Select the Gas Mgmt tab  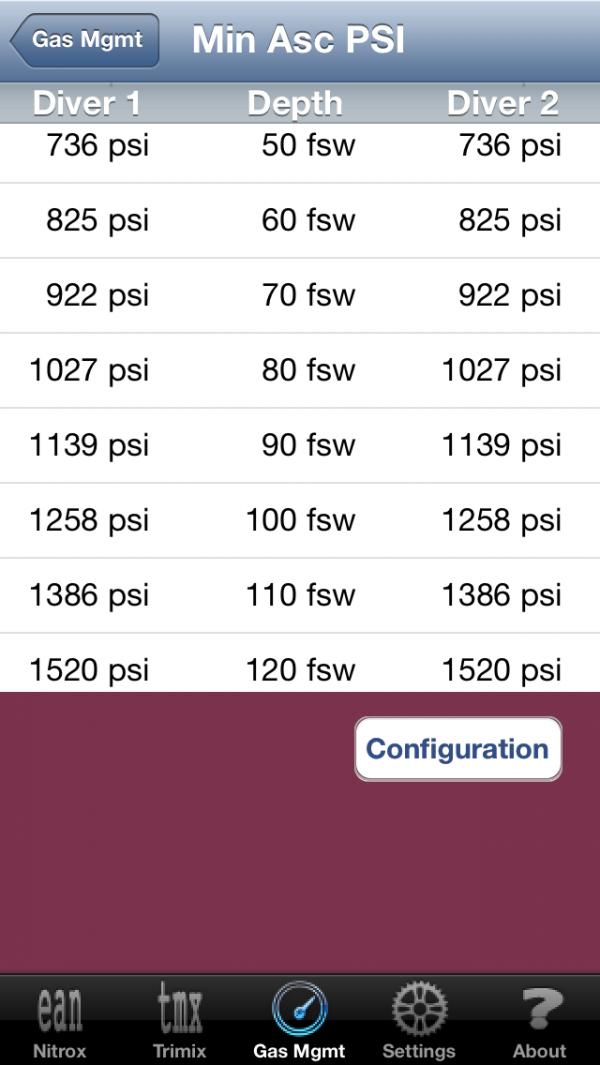(x=299, y=1021)
